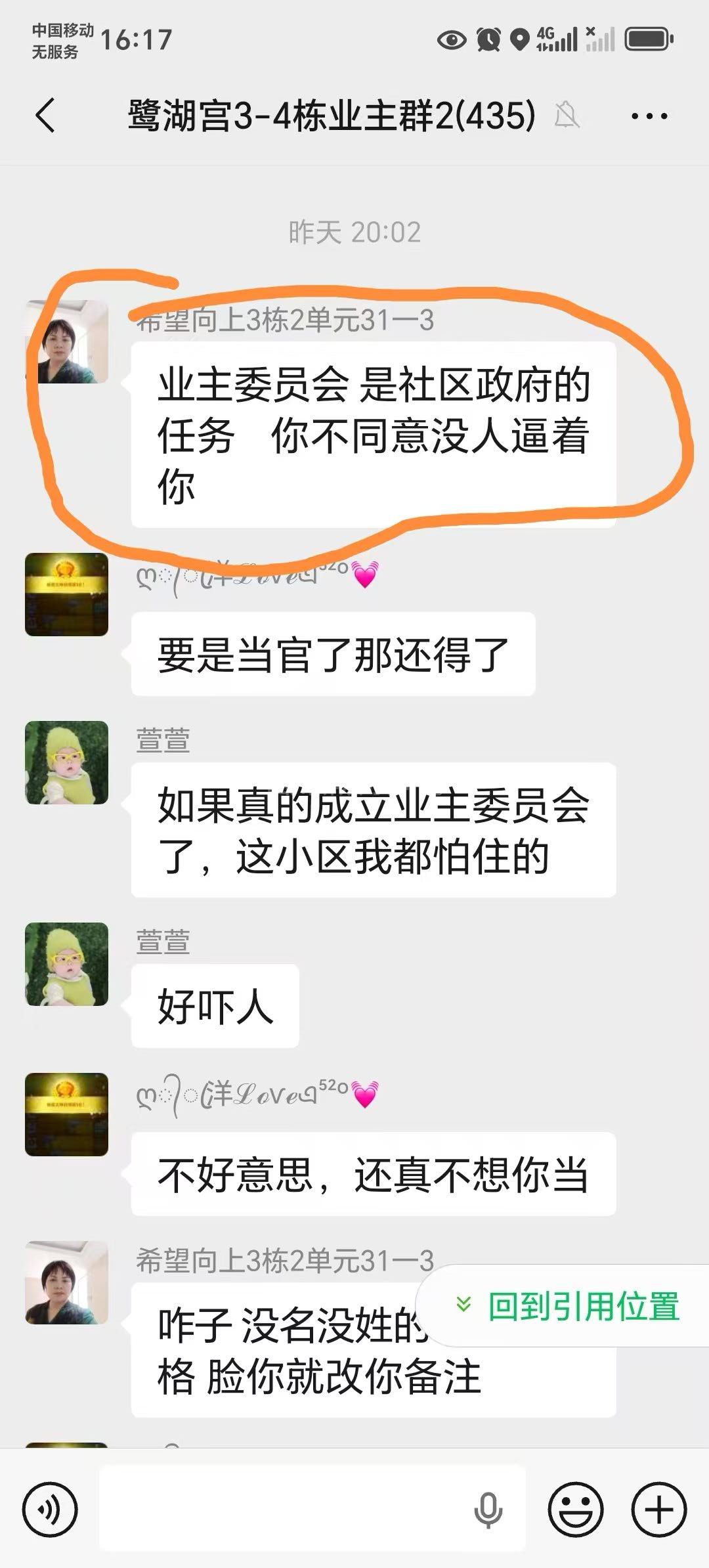Open avatar of 萱萱 beside 好吓人

point(66,964)
